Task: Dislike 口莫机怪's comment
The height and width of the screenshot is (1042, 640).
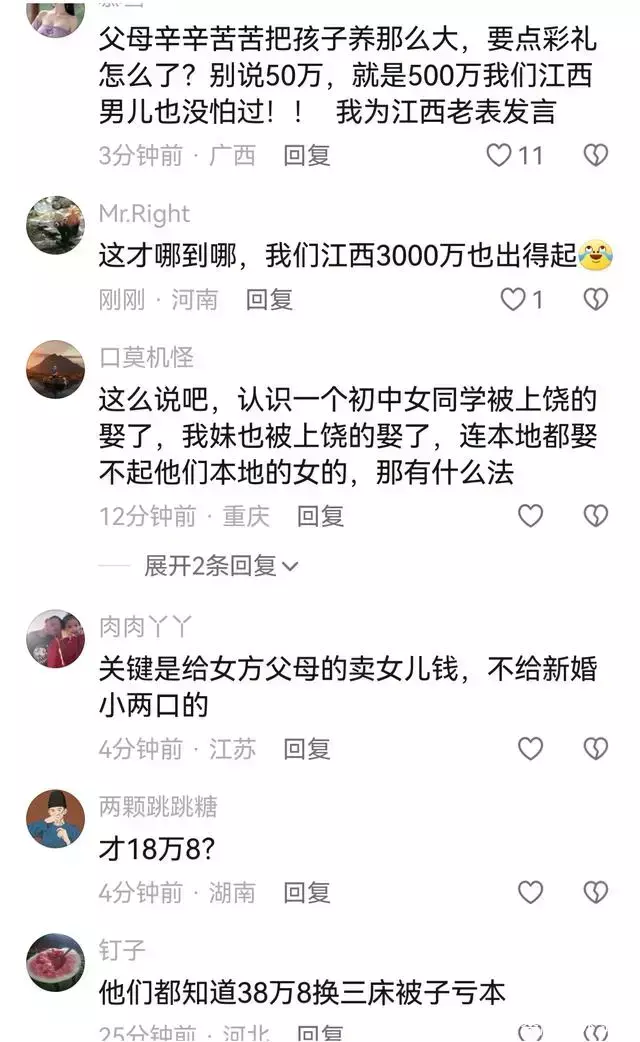Action: pyautogui.click(x=596, y=516)
